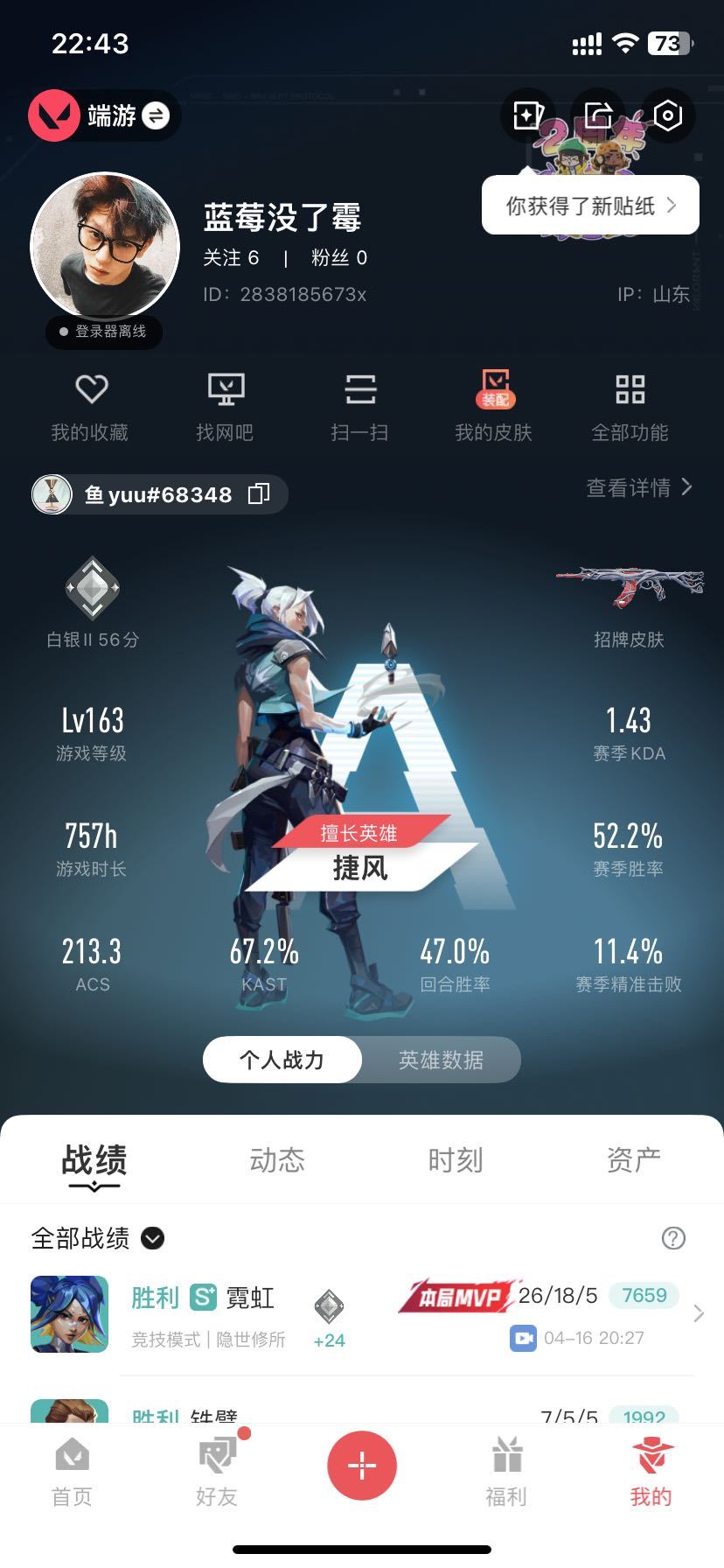
Task: Open the 你获得了新贴纸 notification
Action: 590,206
